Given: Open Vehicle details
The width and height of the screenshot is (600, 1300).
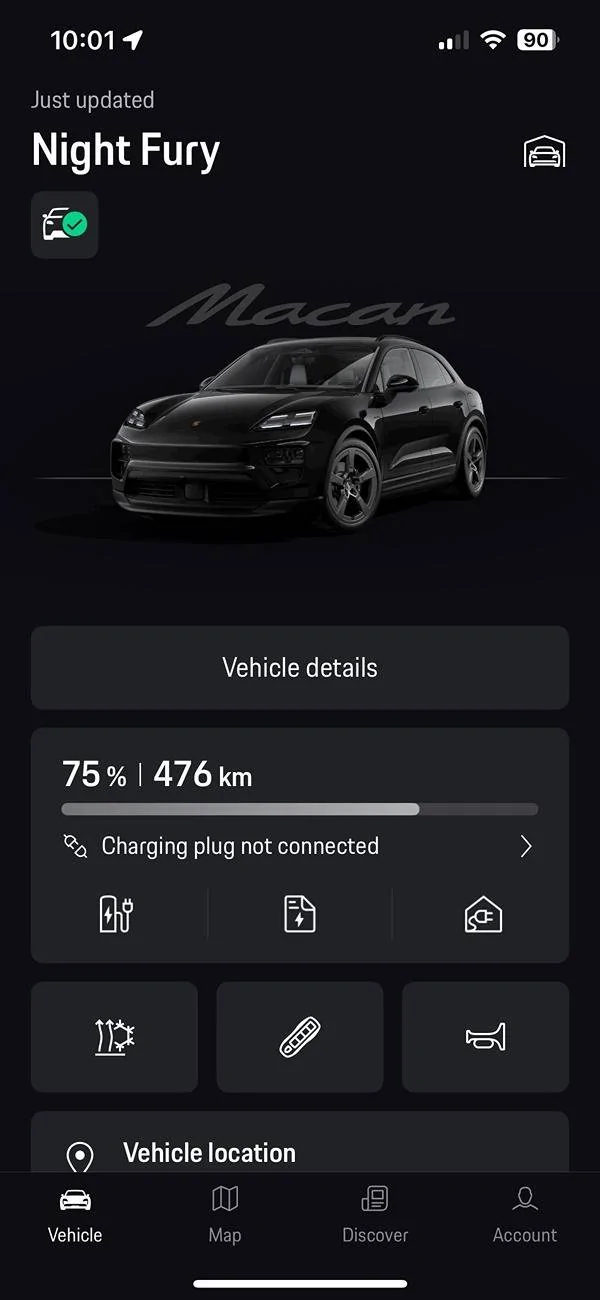Looking at the screenshot, I should 300,668.
